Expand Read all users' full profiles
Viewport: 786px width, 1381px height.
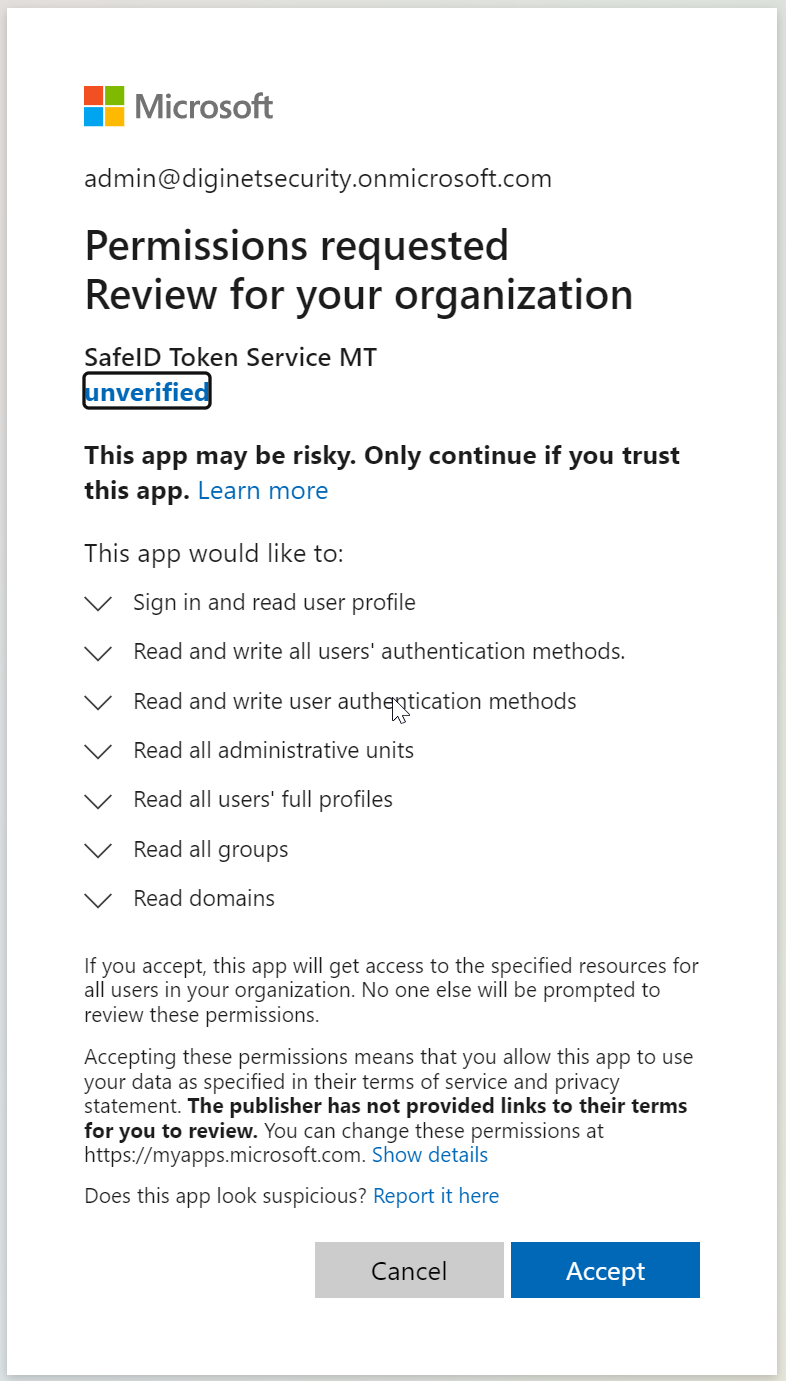(x=98, y=800)
